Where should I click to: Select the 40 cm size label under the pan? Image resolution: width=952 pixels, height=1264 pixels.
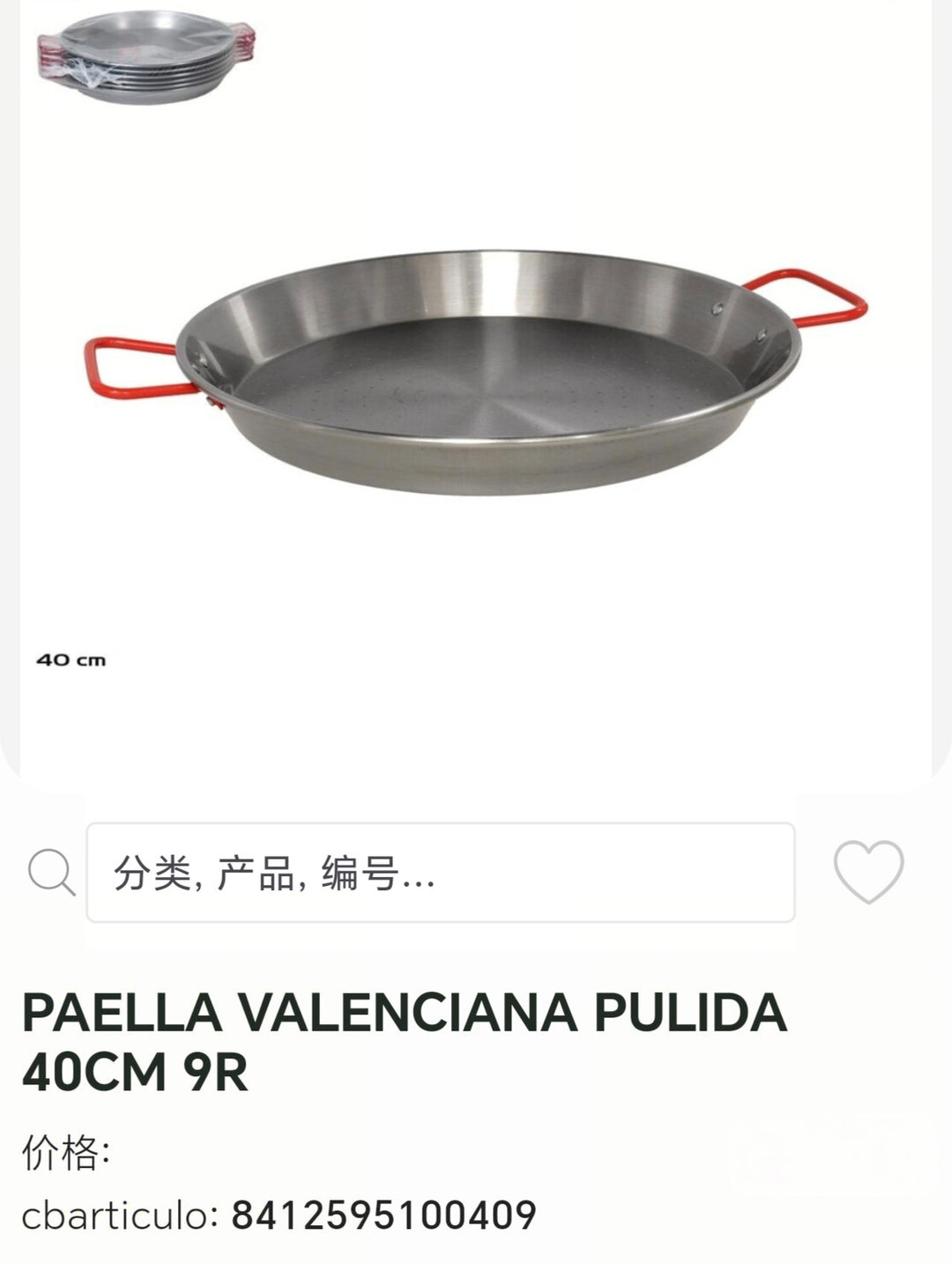point(71,658)
